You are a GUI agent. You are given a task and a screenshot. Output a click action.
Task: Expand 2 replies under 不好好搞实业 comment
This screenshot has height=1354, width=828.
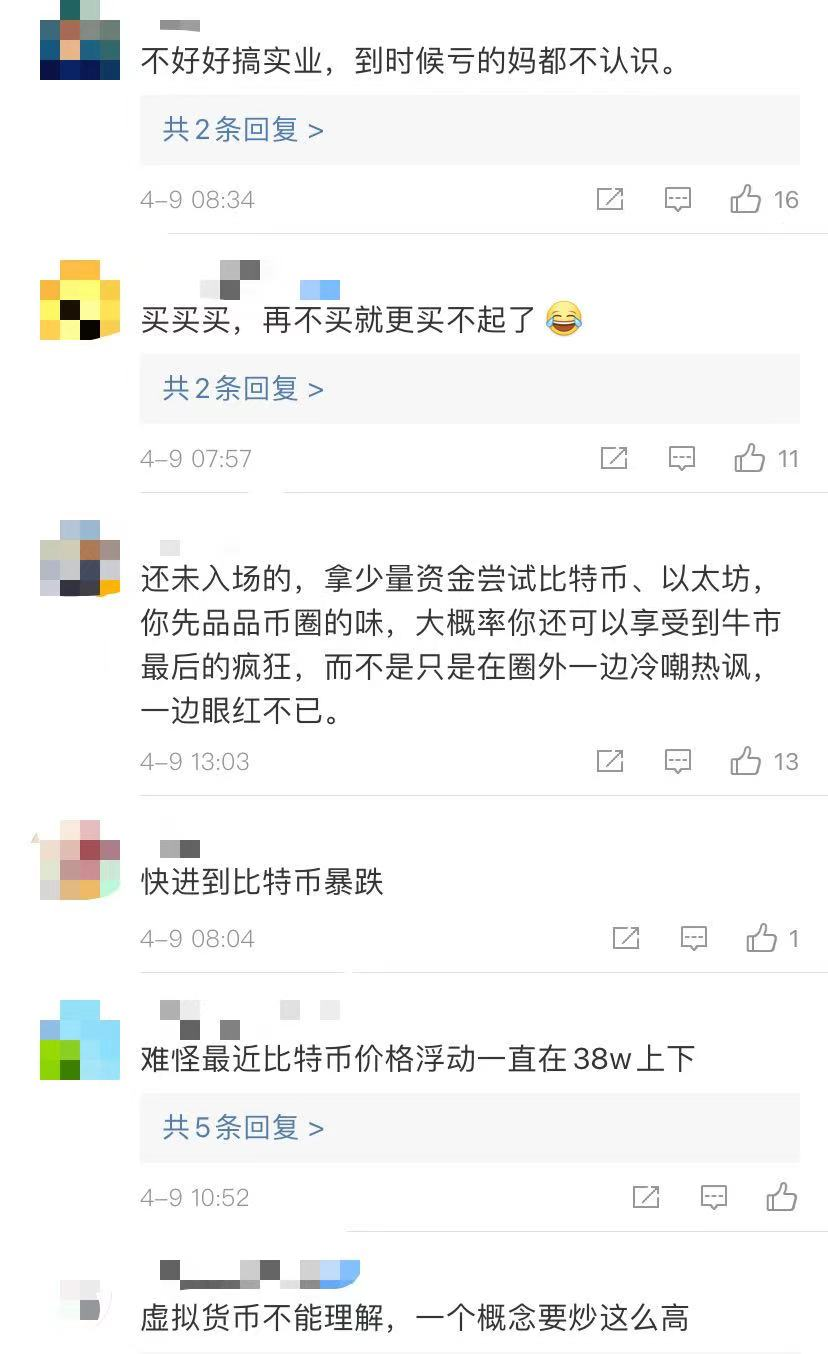pos(243,130)
